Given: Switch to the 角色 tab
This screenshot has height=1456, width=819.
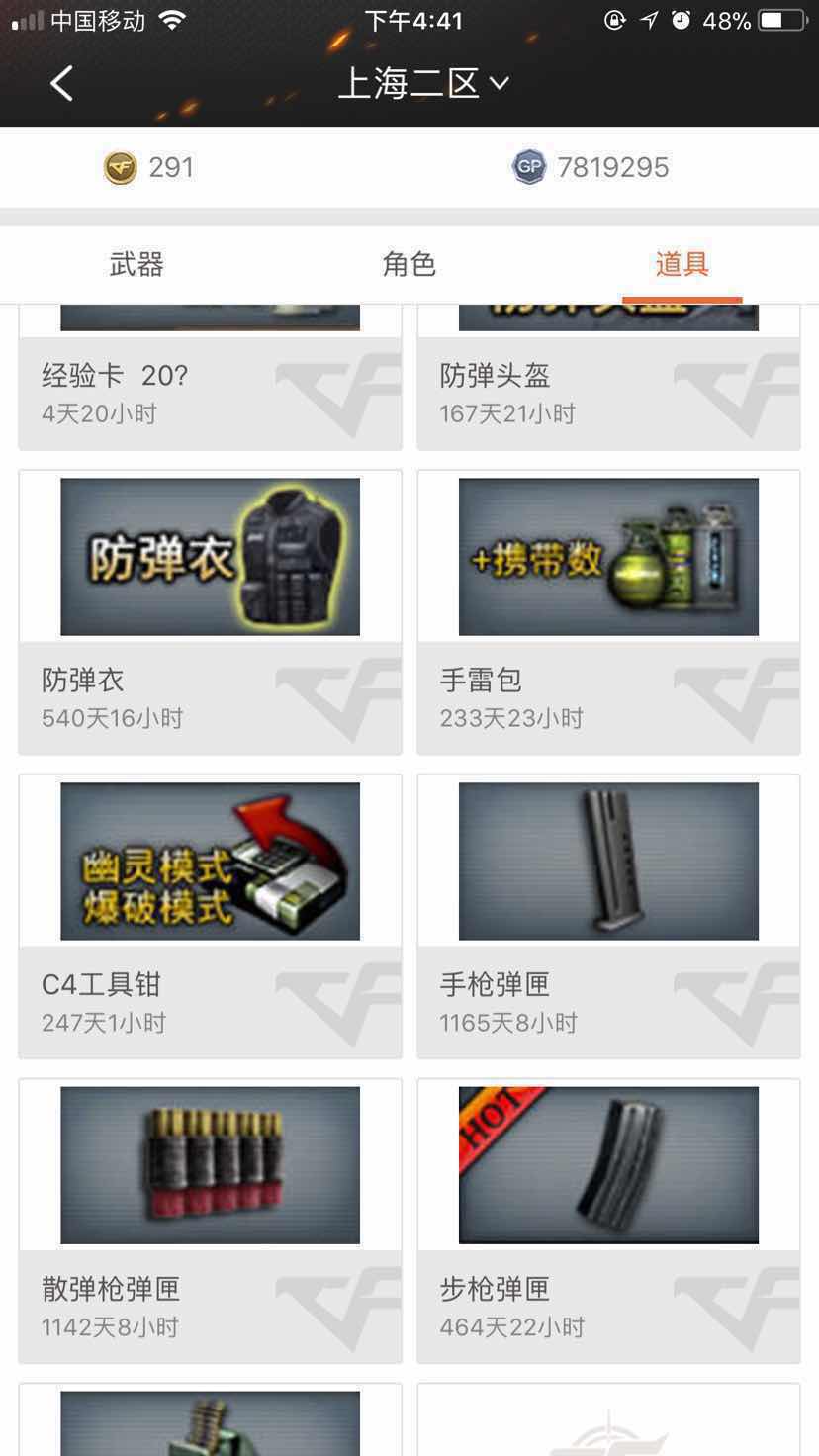Looking at the screenshot, I should tap(409, 264).
